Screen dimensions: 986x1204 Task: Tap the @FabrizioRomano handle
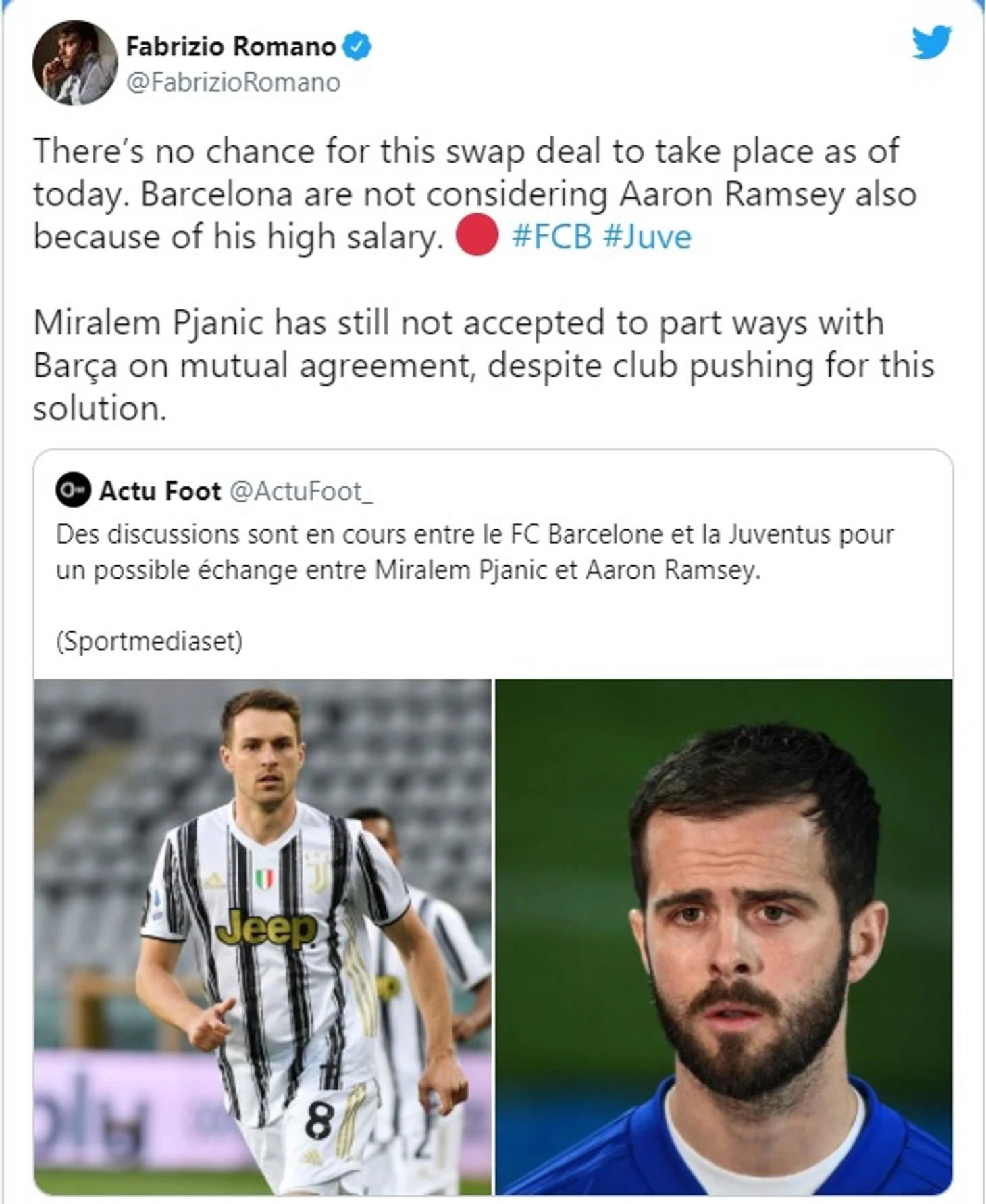click(x=233, y=83)
